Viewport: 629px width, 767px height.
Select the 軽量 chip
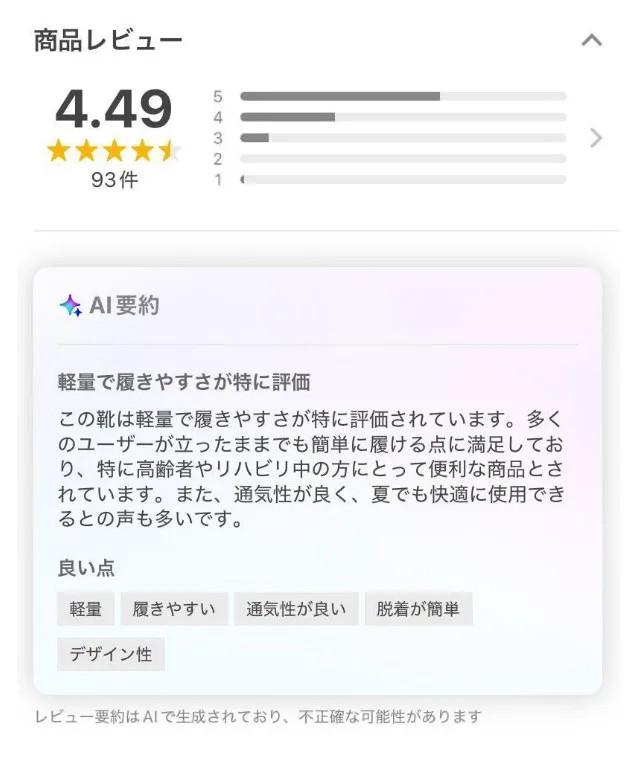pyautogui.click(x=86, y=609)
